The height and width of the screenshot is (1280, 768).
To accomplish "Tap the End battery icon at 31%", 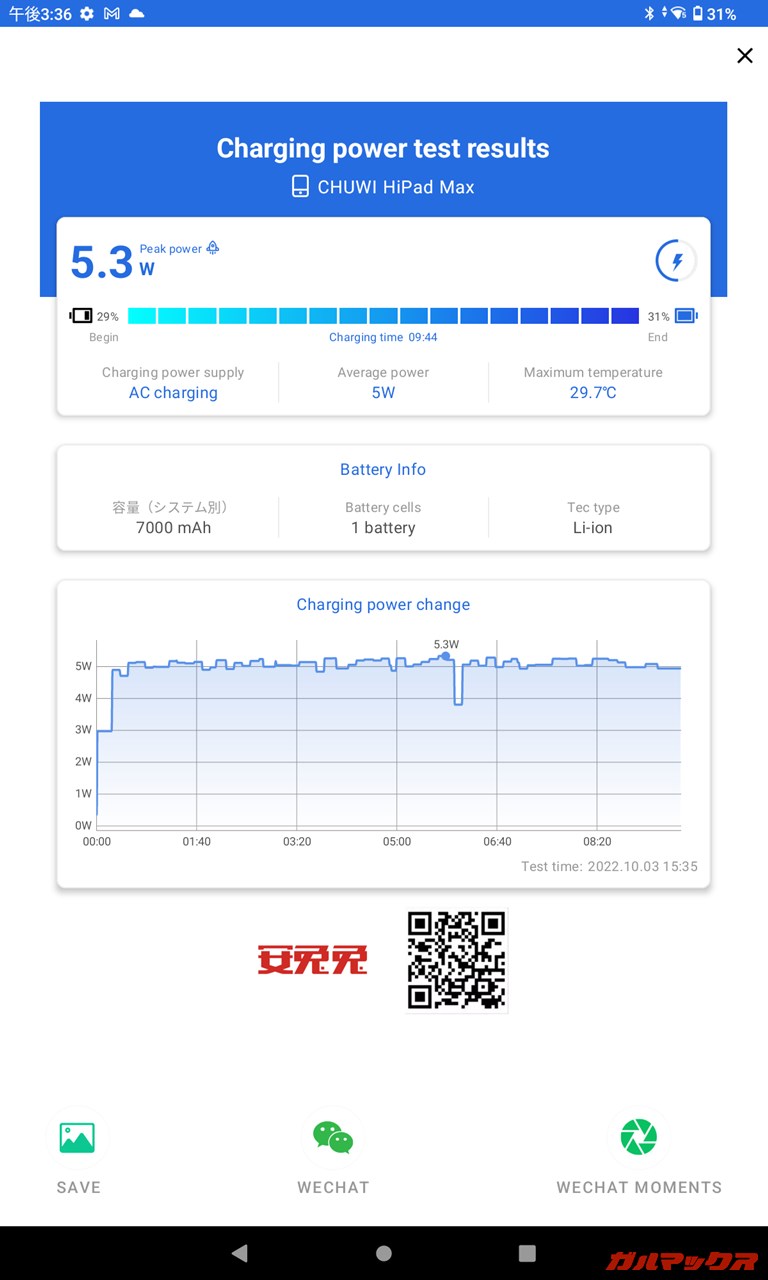I will click(x=685, y=314).
